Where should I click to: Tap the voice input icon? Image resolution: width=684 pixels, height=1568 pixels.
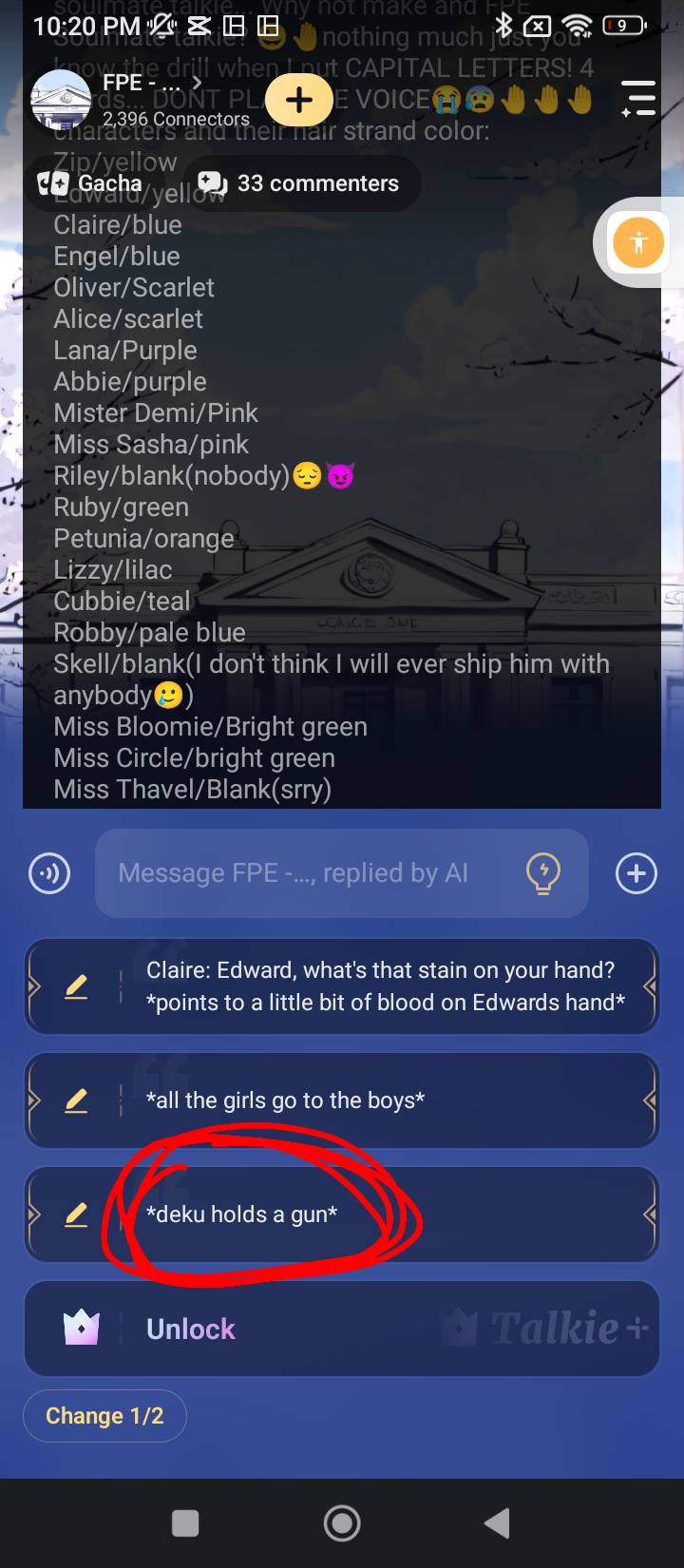coord(49,872)
